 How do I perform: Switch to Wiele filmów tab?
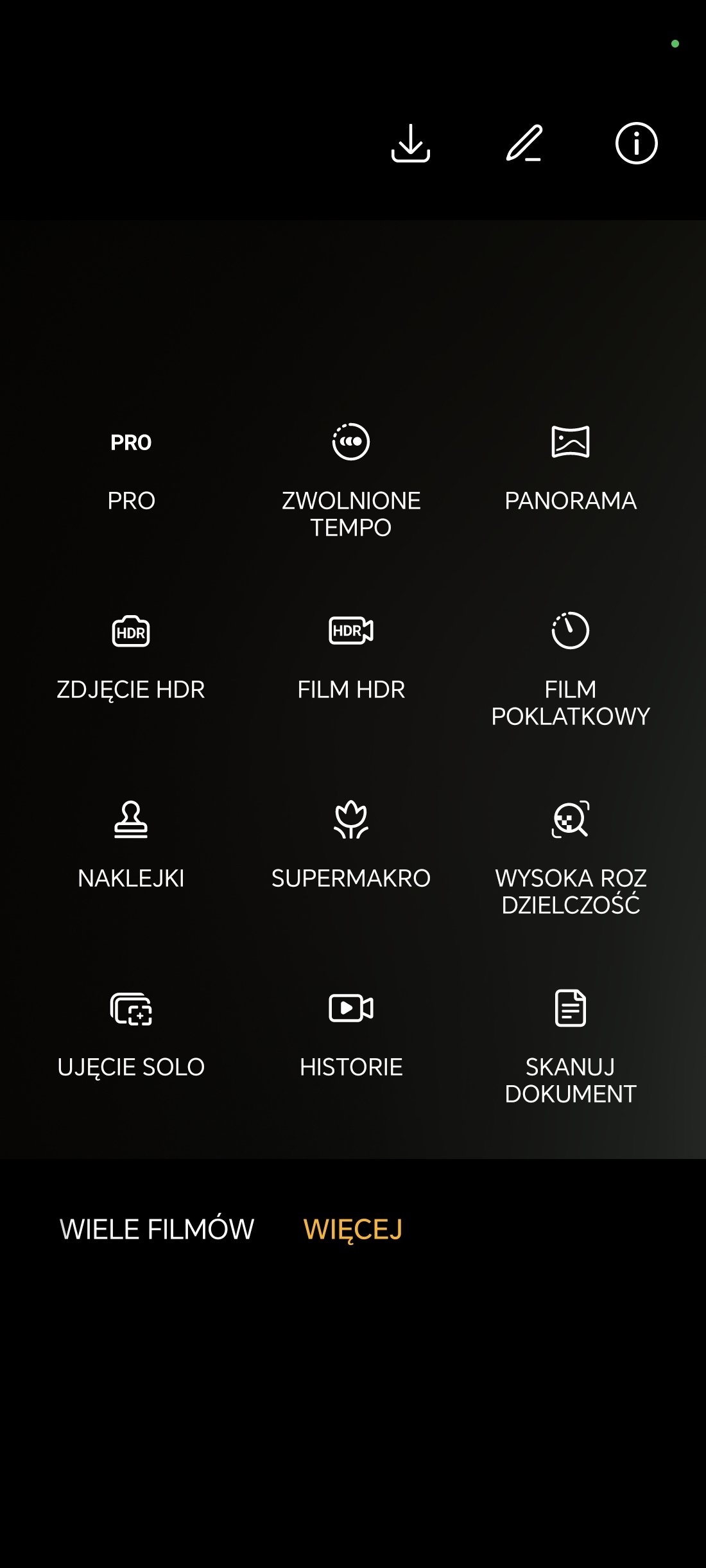[157, 1229]
